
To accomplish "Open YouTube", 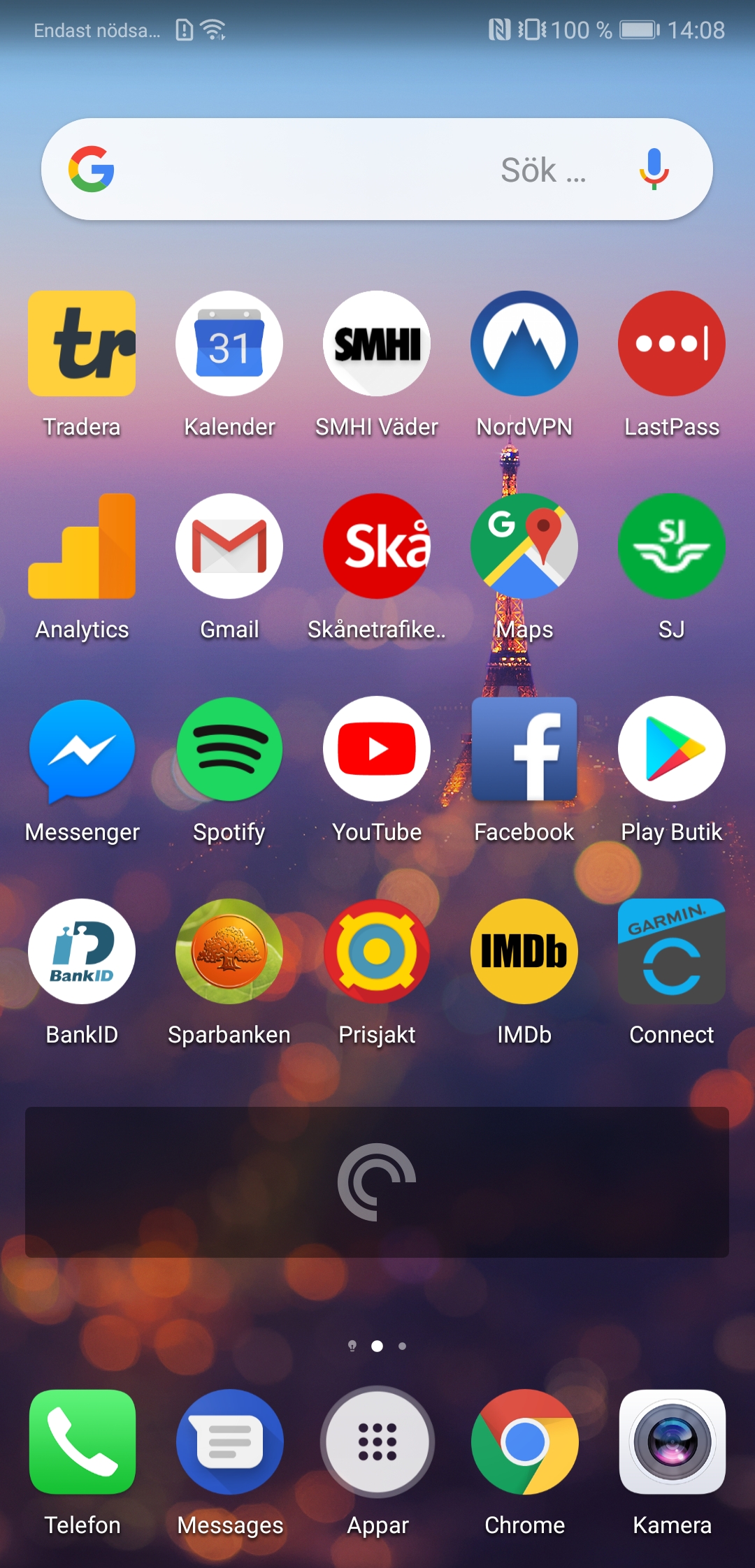I will 377,749.
